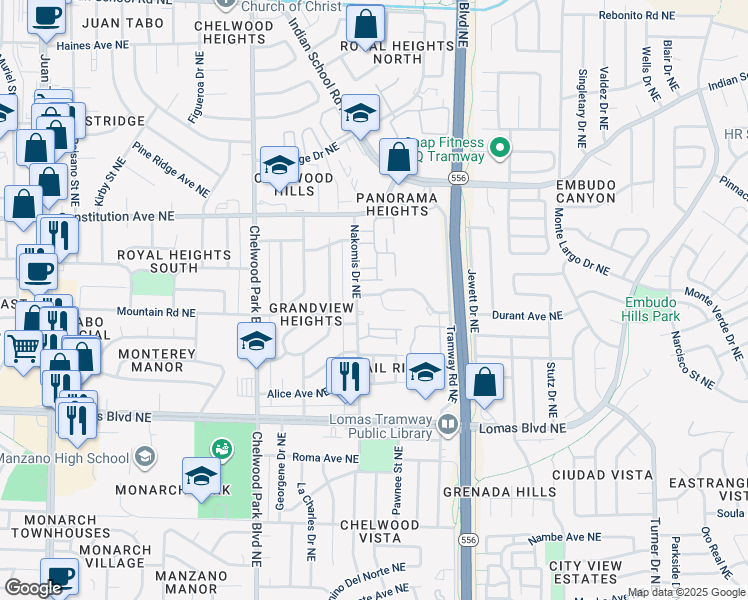Tap the shopping bag marker near Snap Fitness

point(398,157)
